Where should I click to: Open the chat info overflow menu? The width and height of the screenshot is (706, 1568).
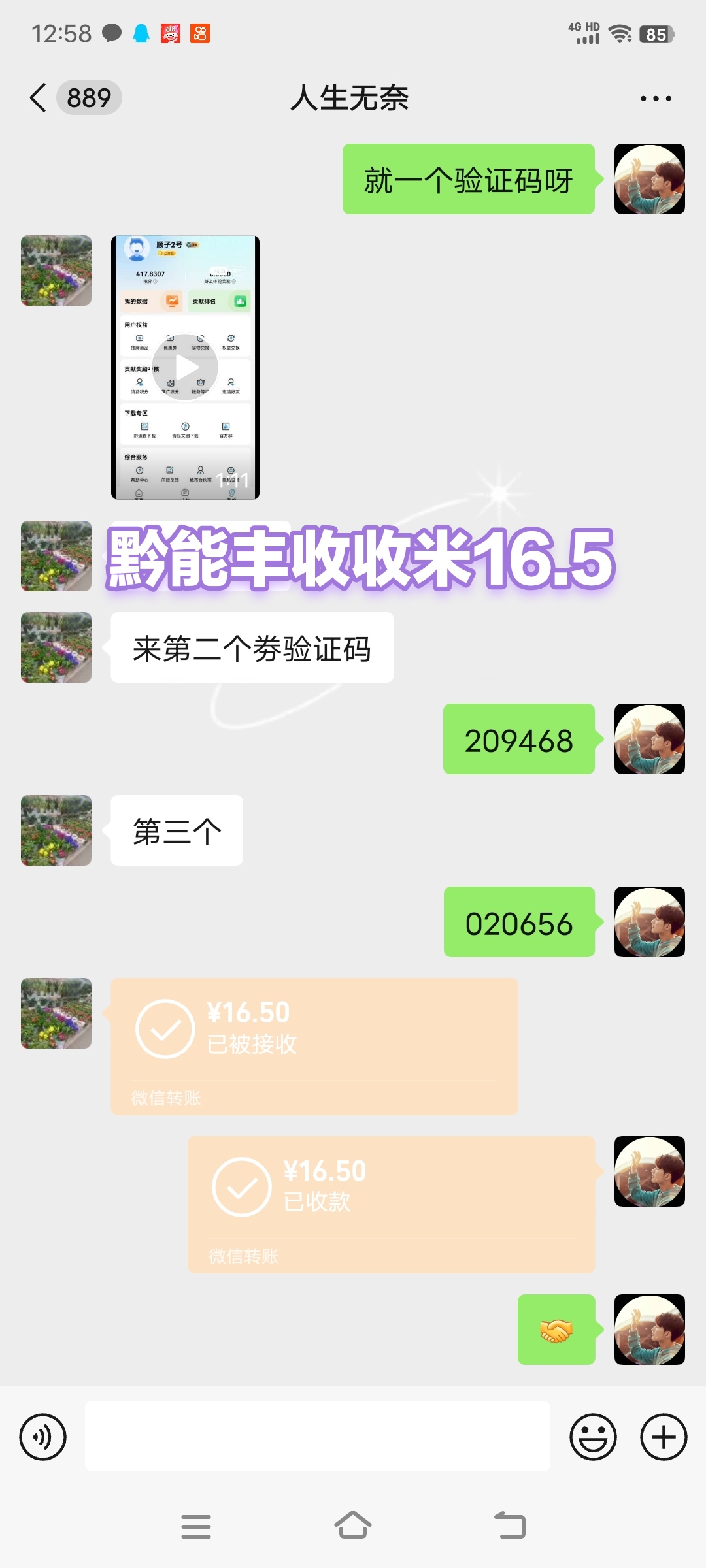click(655, 99)
